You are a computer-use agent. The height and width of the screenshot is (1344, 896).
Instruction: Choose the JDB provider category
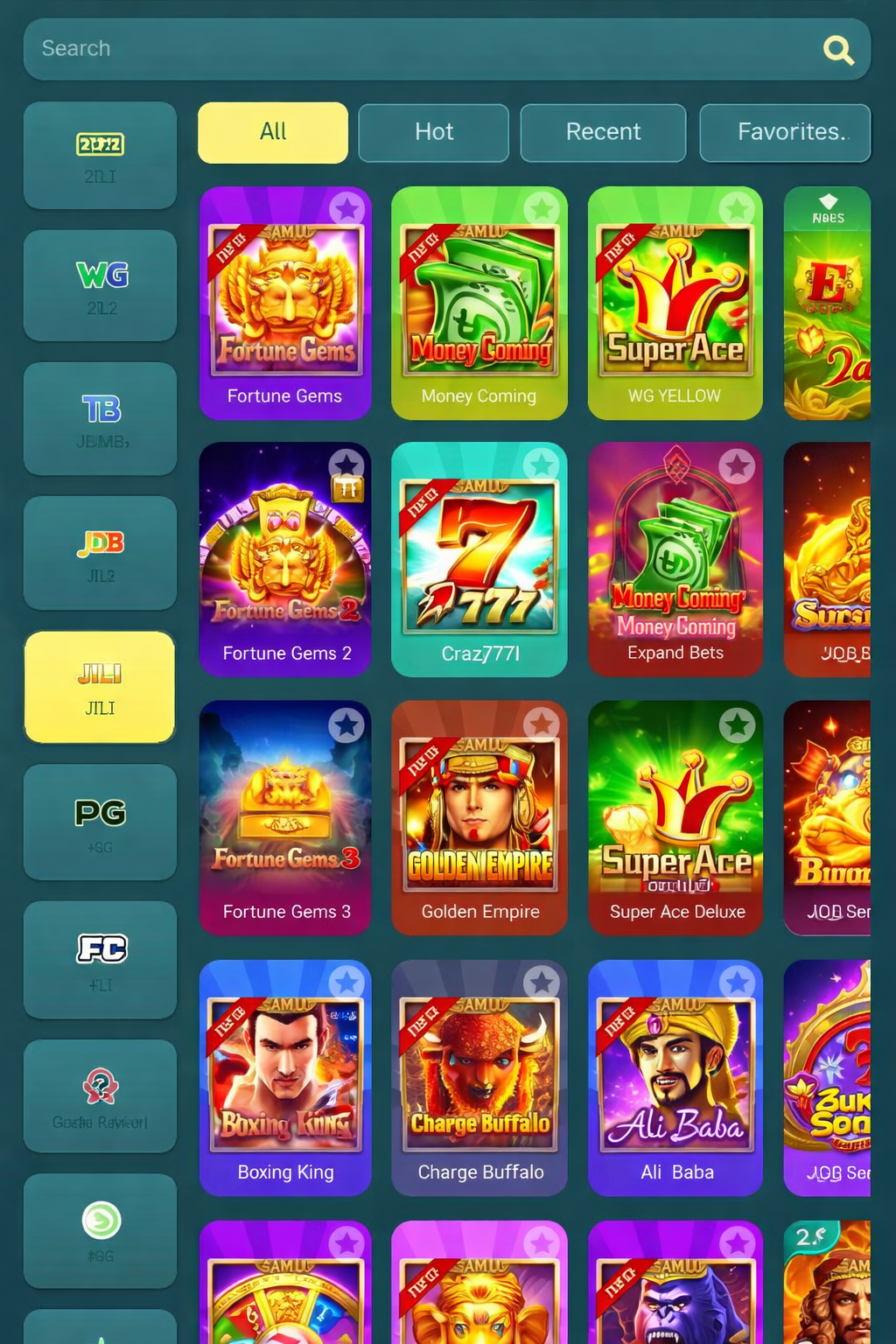[x=101, y=553]
